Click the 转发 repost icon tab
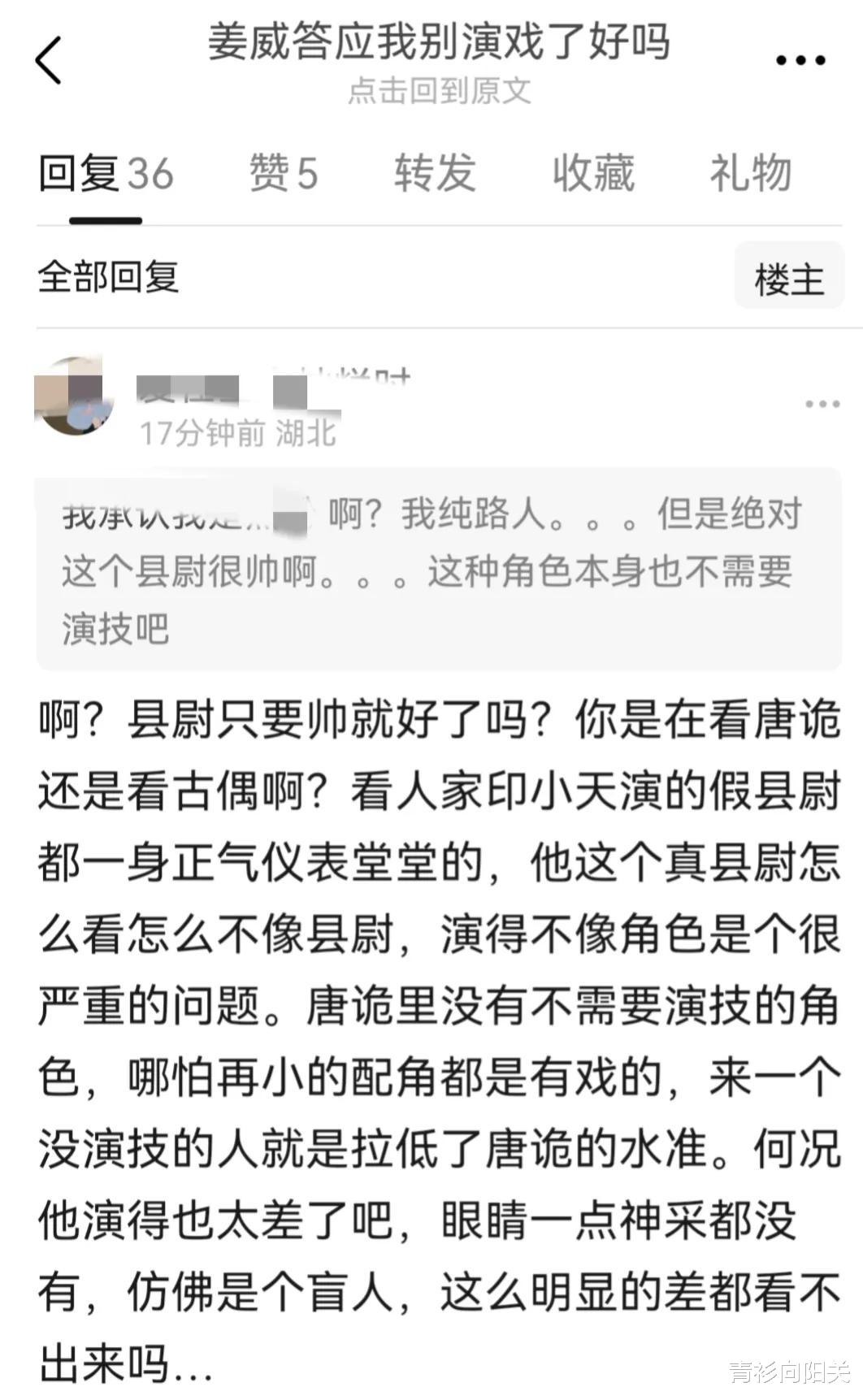This screenshot has height=1400, width=863. 434,172
